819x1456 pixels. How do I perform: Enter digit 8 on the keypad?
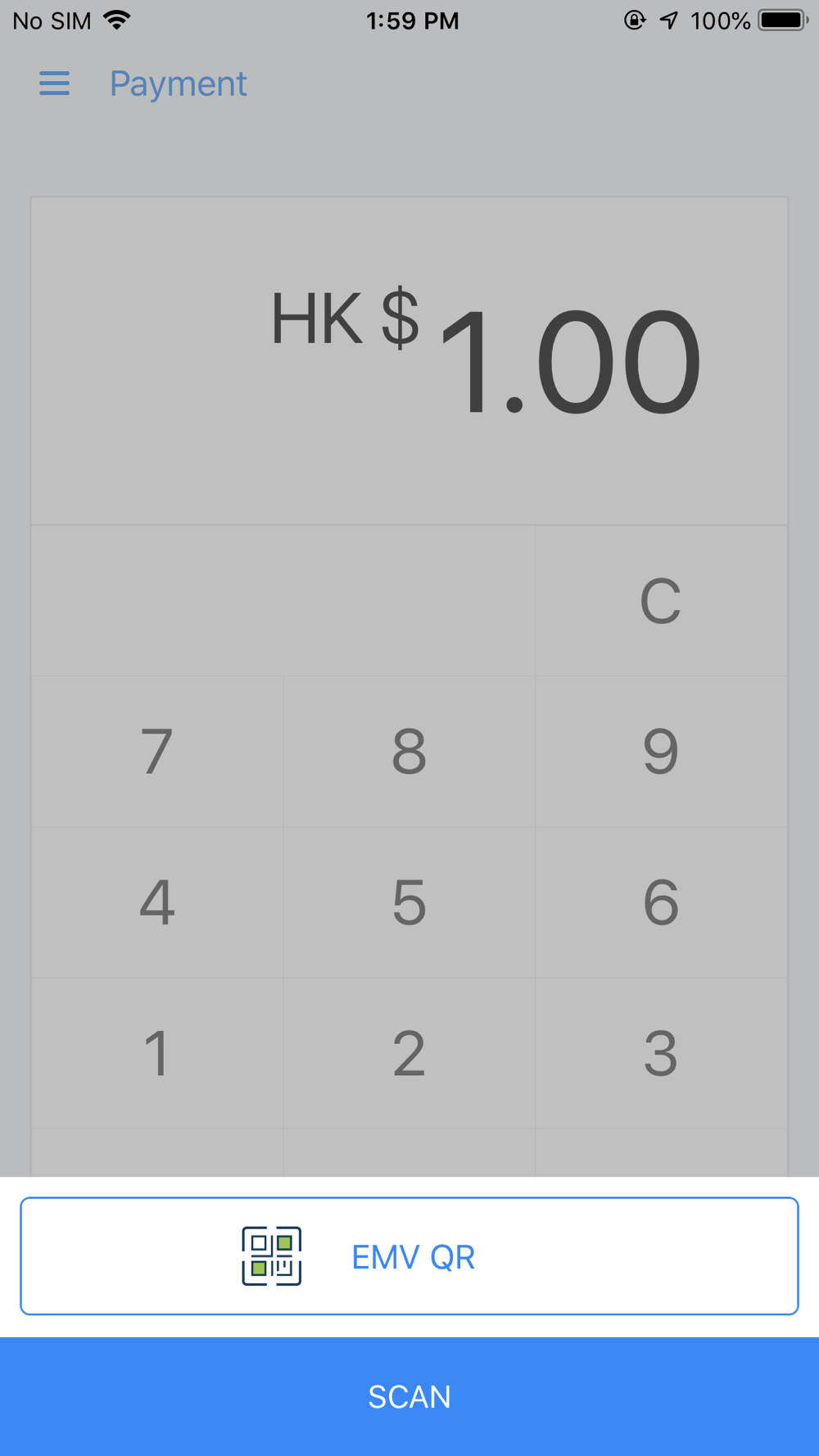click(x=409, y=752)
